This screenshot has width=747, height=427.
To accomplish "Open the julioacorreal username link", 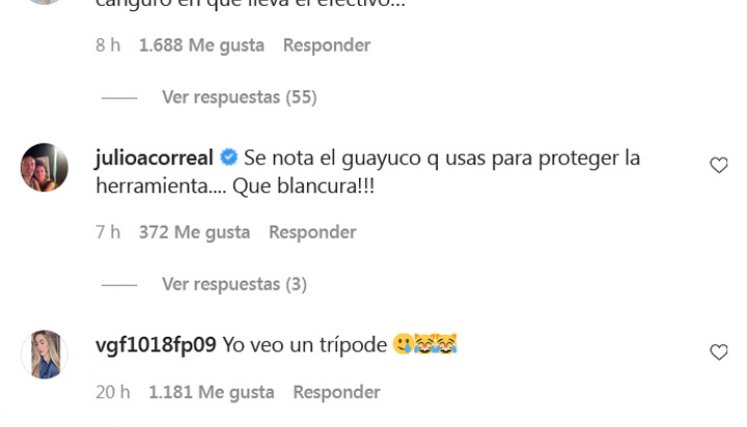I will coord(153,158).
